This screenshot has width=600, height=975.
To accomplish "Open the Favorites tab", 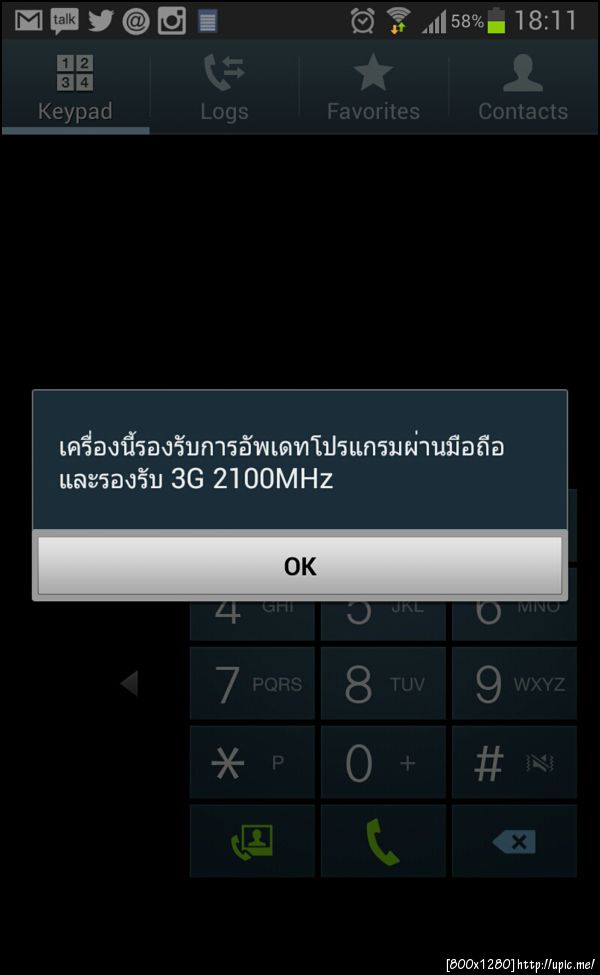I will (373, 90).
